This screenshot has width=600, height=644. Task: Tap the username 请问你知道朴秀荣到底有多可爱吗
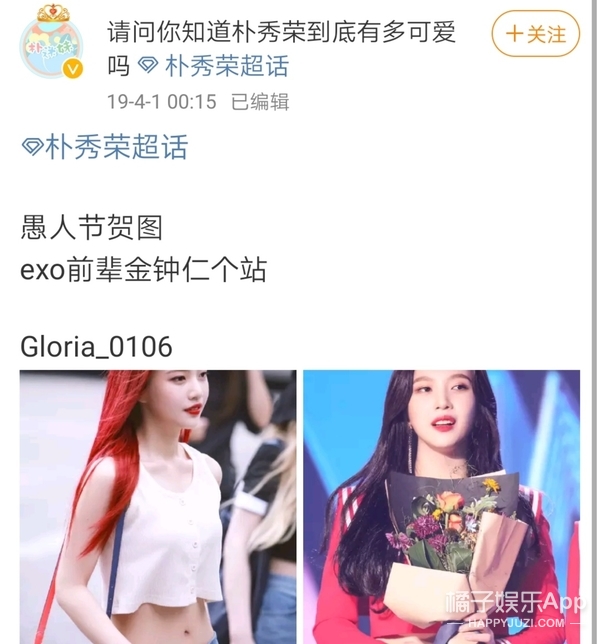(282, 31)
